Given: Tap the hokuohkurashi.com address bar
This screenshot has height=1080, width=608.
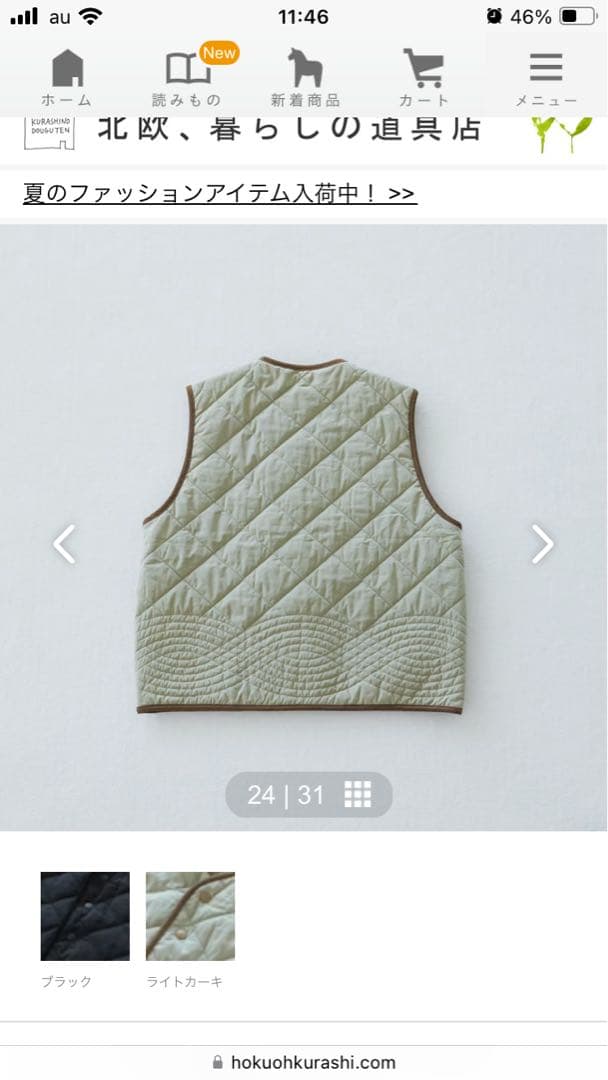Looking at the screenshot, I should pyautogui.click(x=304, y=1062).
